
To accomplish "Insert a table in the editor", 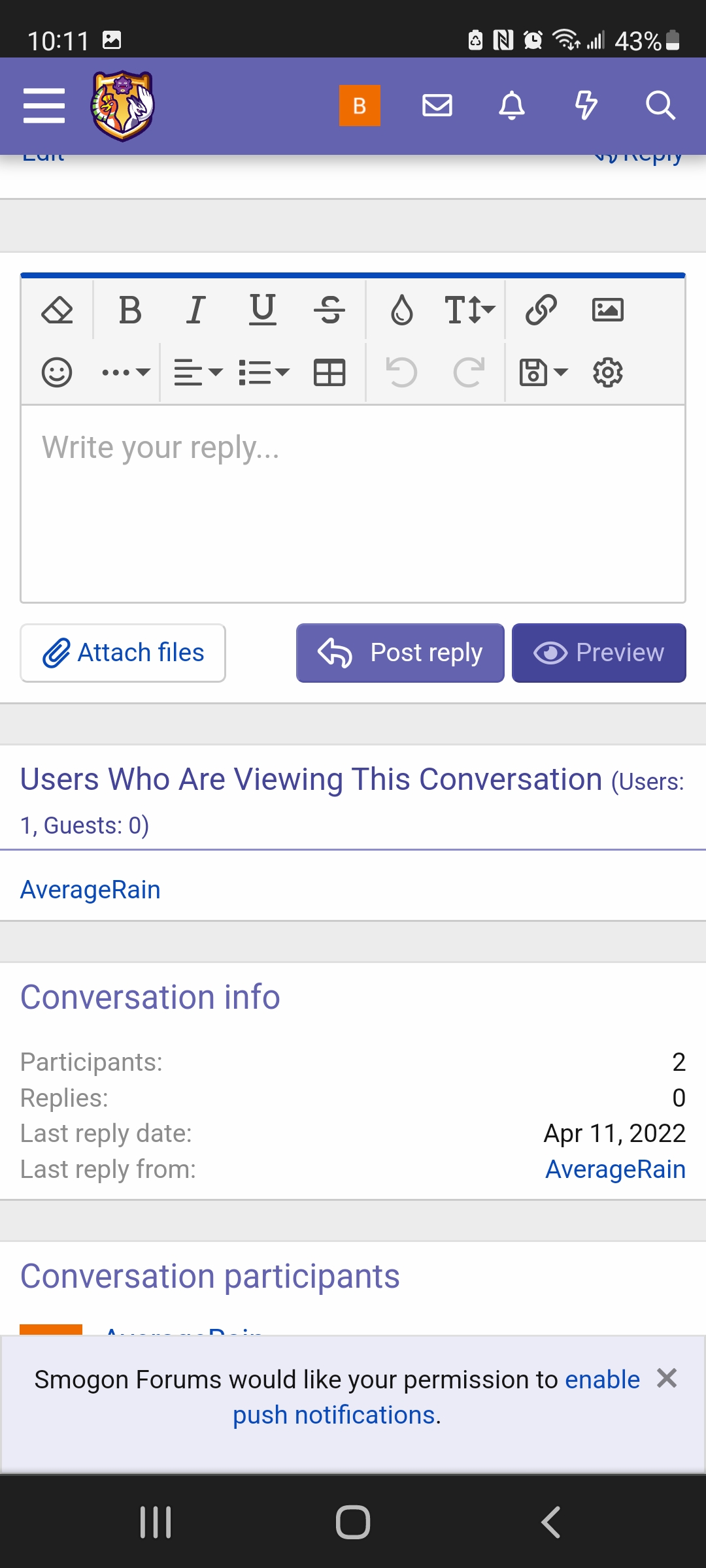I will click(329, 373).
